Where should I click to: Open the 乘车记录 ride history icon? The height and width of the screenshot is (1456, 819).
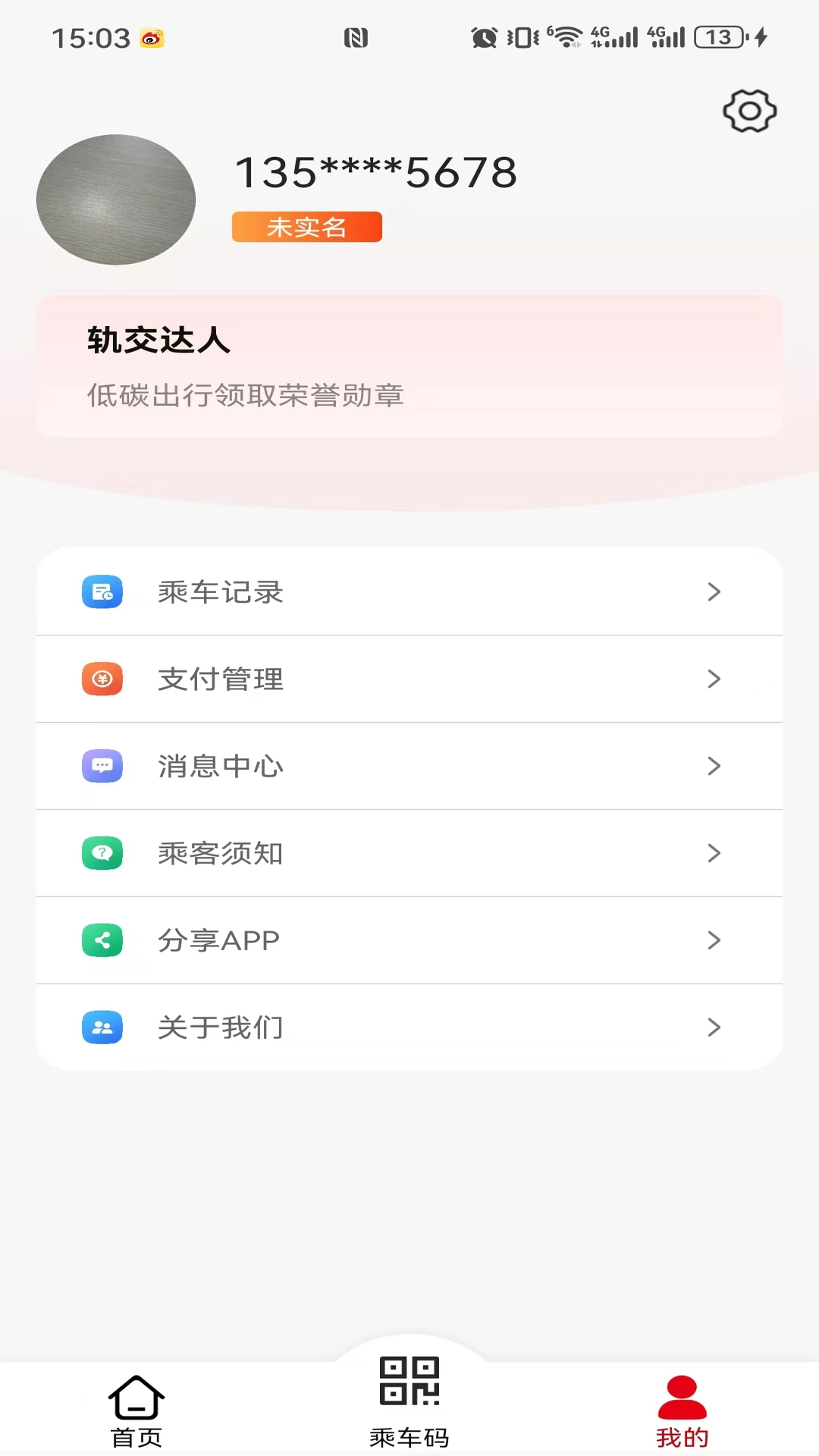102,592
